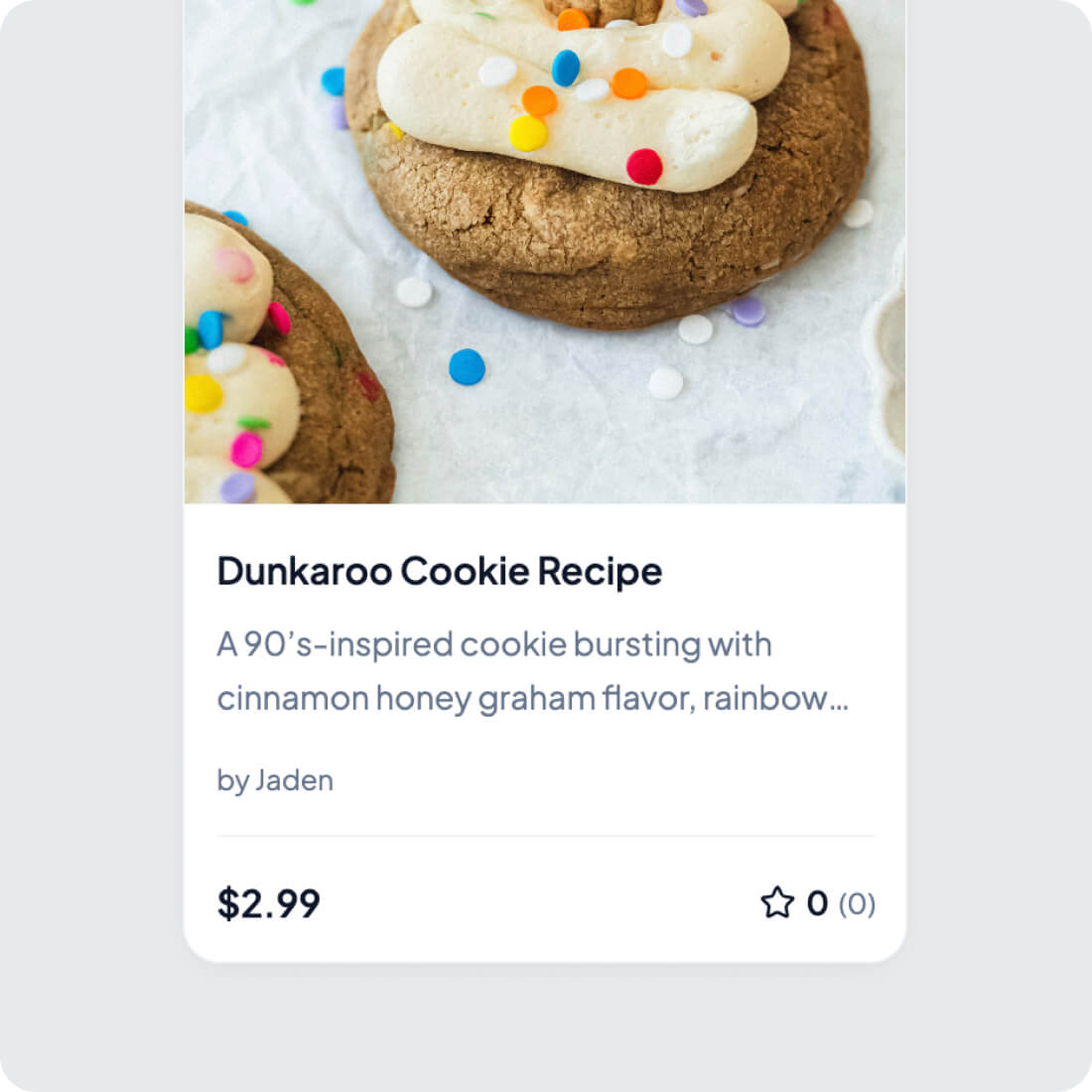Open the Dunkaroo Cookie Recipe card
Screen dimensions: 1092x1092
click(x=440, y=571)
